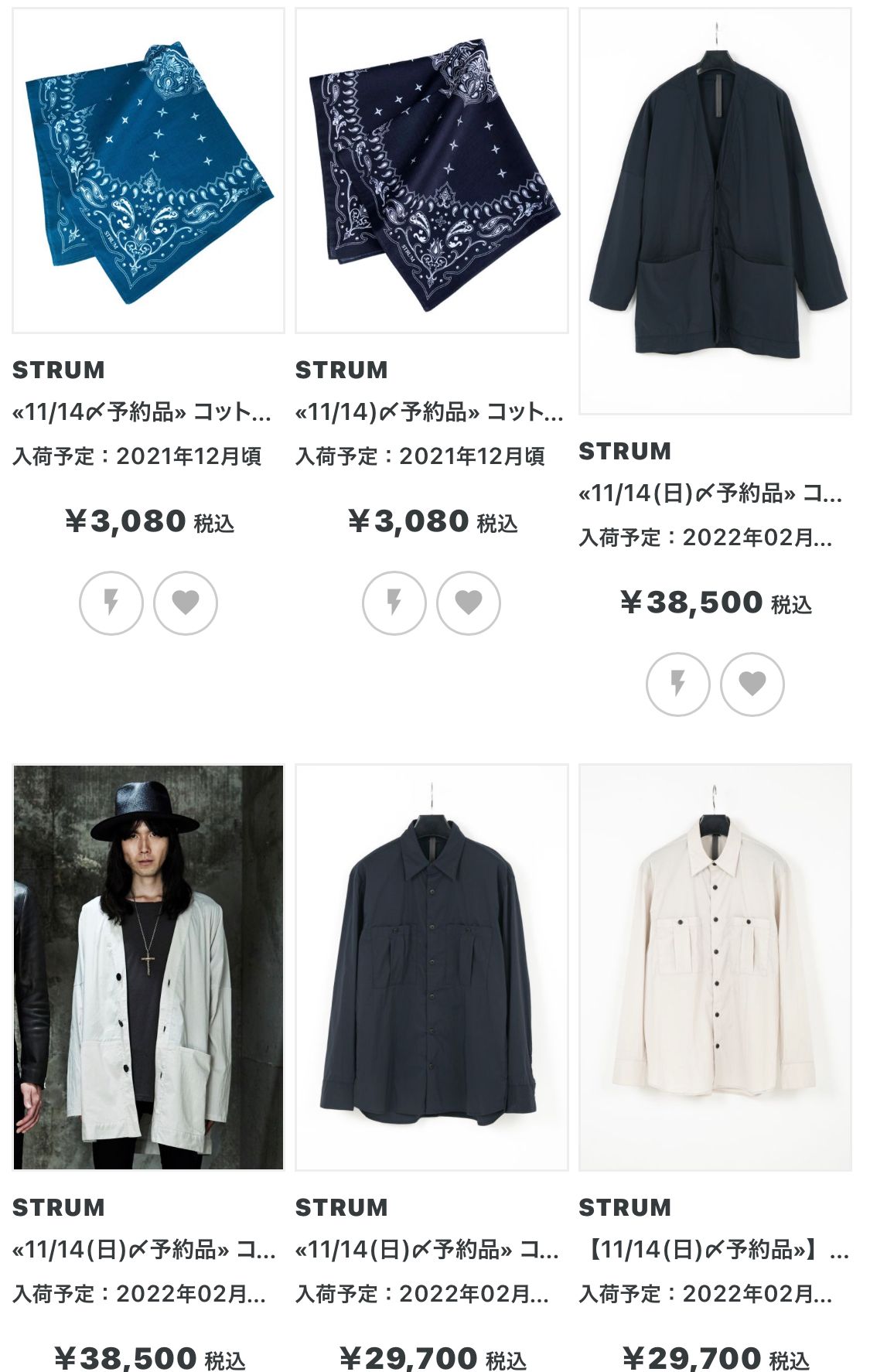This screenshot has width=870, height=1372.
Task: Add ¥38,500 navy coat to favorites
Action: (x=752, y=684)
